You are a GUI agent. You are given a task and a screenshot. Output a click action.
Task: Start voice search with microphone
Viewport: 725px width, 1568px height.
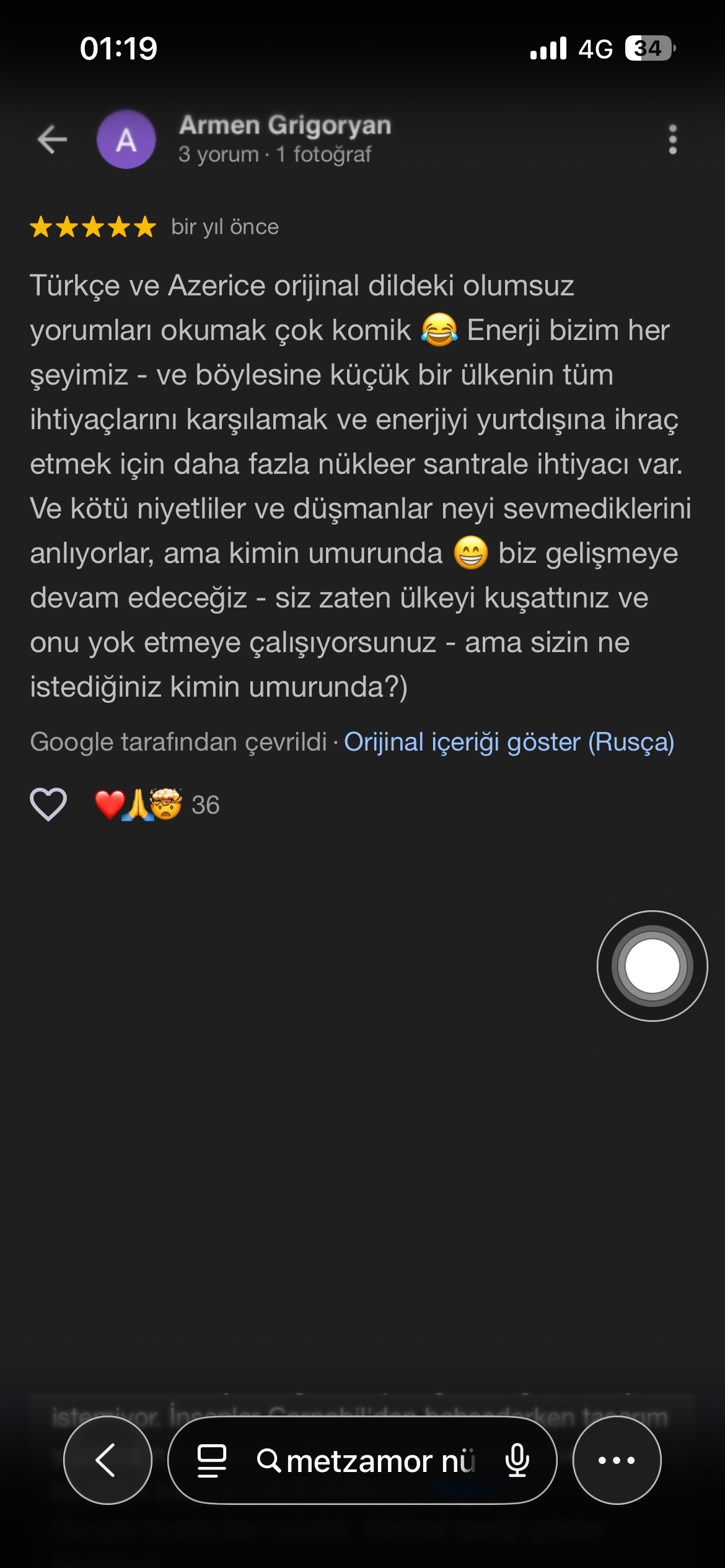(517, 1461)
